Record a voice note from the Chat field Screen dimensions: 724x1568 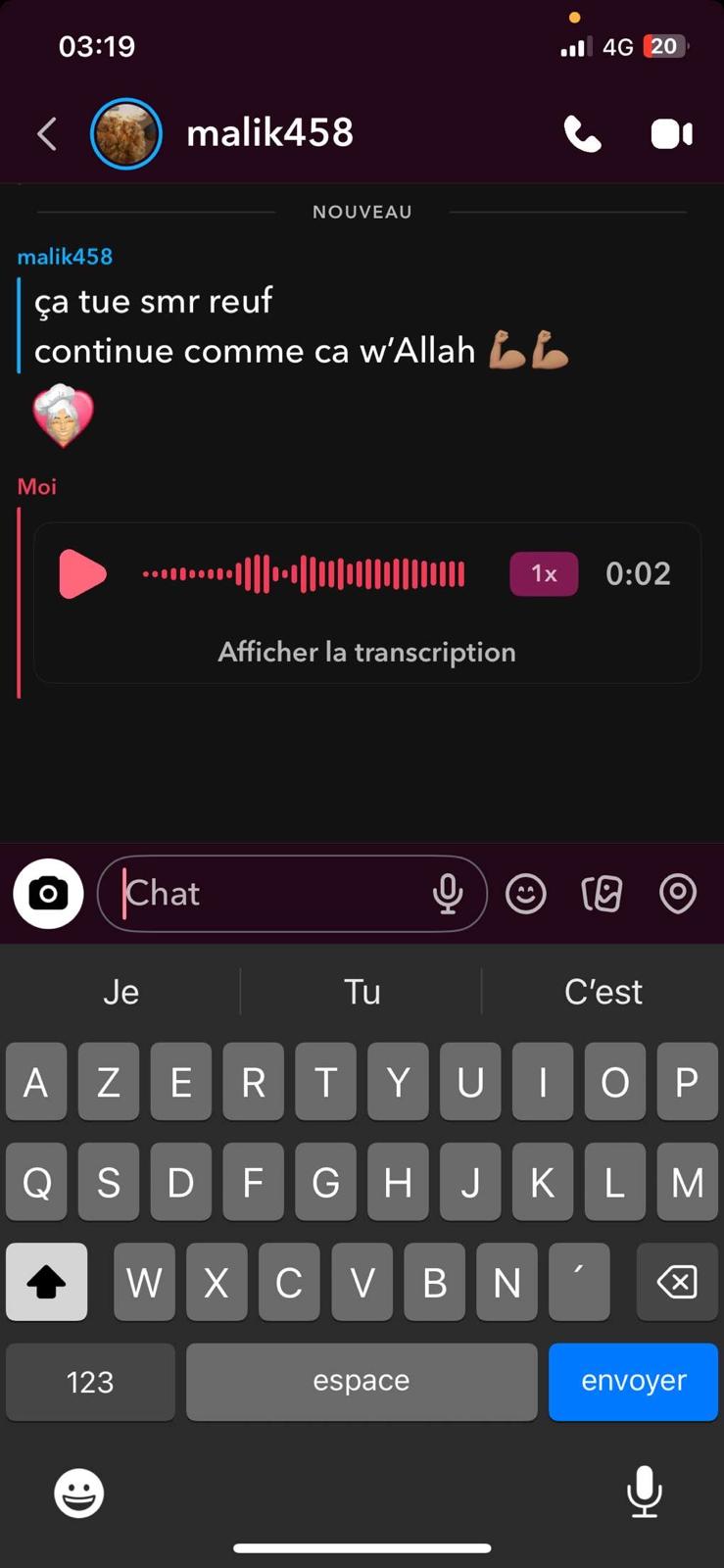448,894
